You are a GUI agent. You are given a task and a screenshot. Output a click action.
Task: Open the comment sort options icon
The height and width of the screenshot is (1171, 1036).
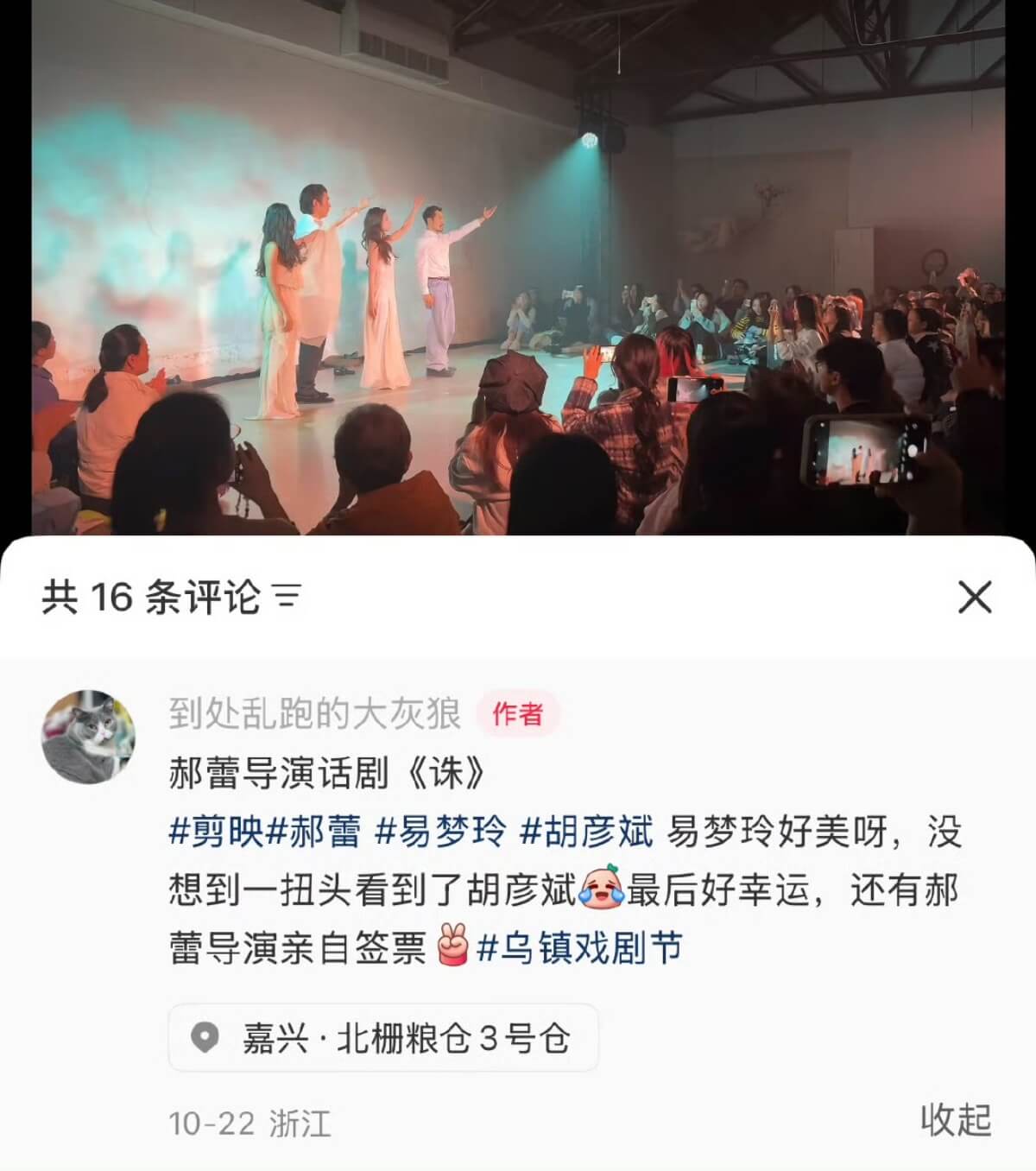[287, 597]
